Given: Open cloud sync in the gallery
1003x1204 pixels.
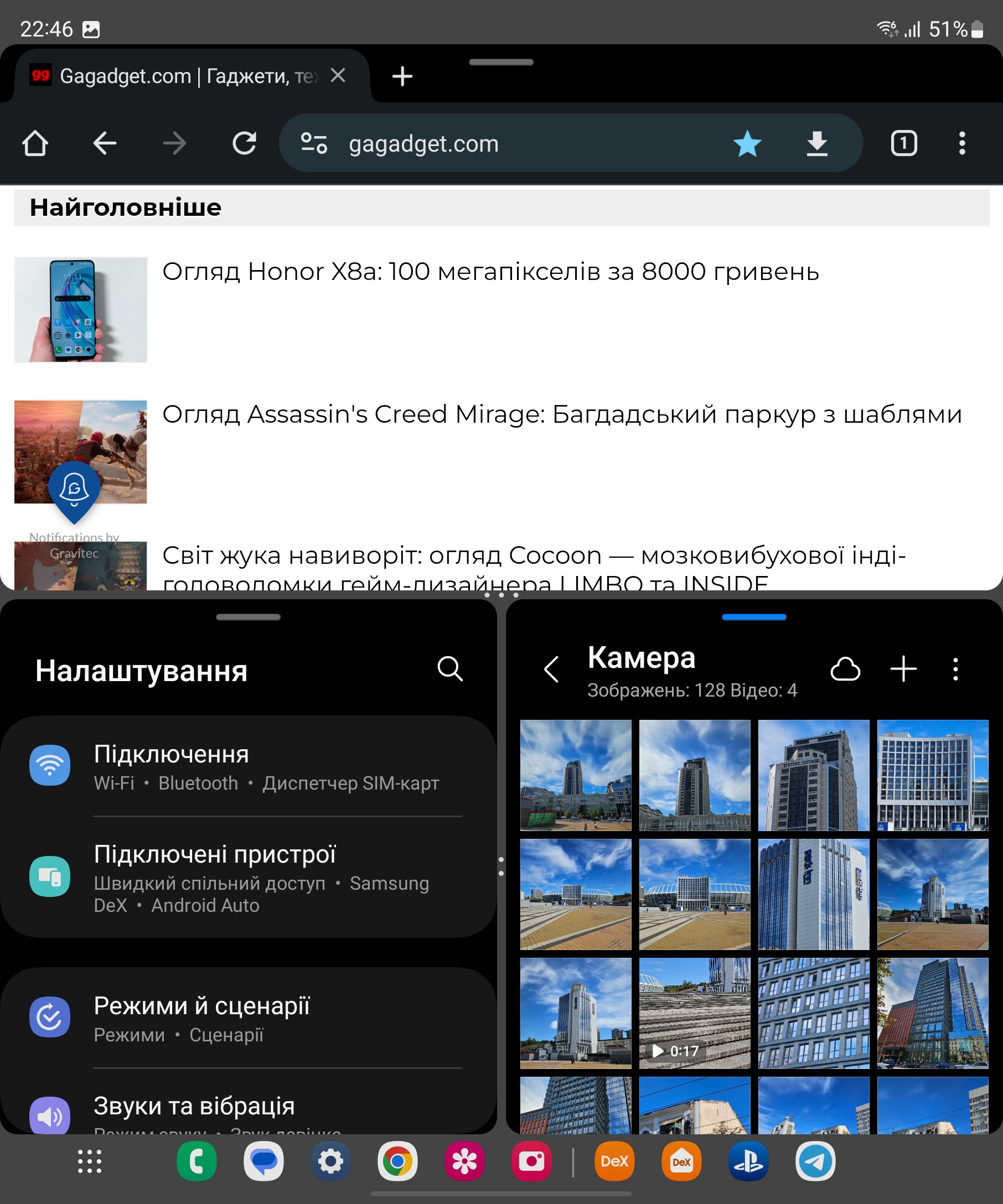Looking at the screenshot, I should pos(845,669).
